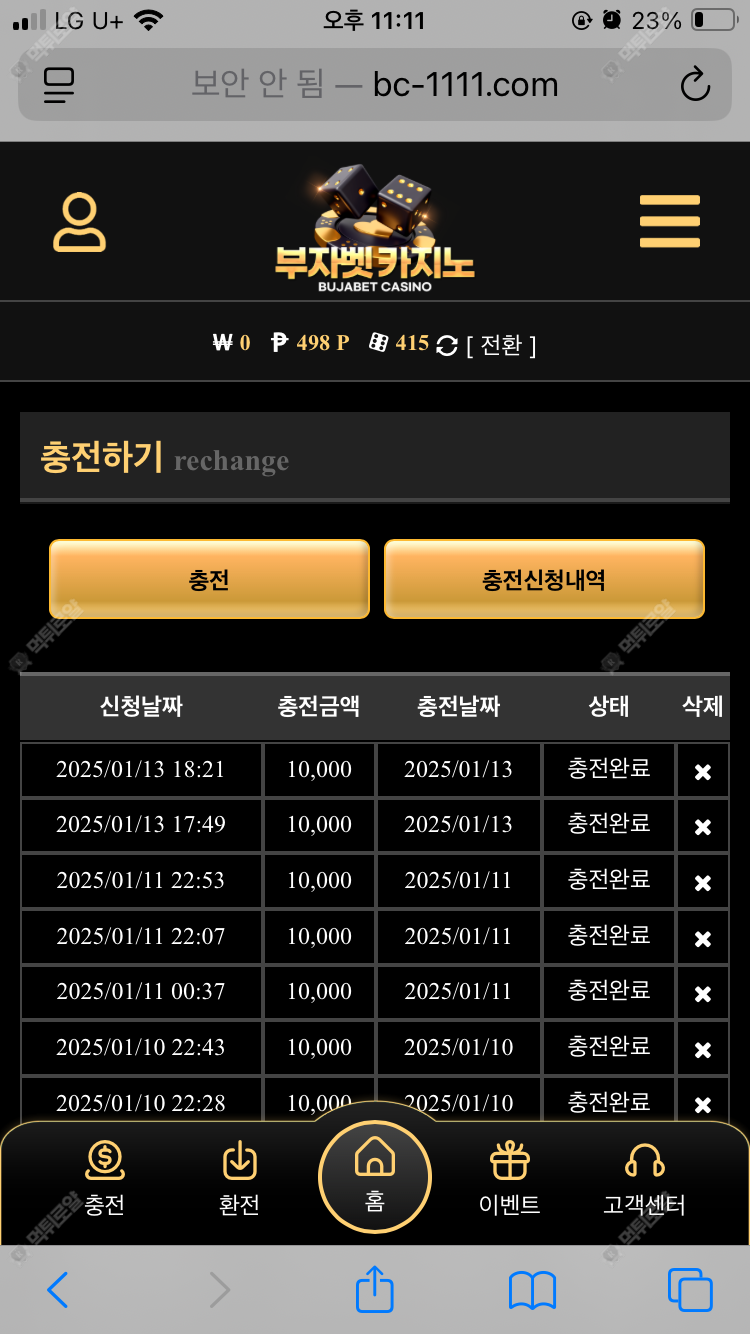
Task: Remove the 2025/01/11 22:53 entry
Action: tap(702, 882)
